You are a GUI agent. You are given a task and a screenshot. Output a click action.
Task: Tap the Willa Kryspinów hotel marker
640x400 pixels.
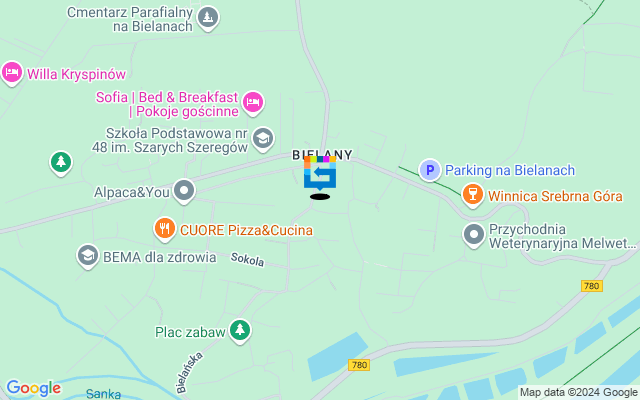(12, 72)
